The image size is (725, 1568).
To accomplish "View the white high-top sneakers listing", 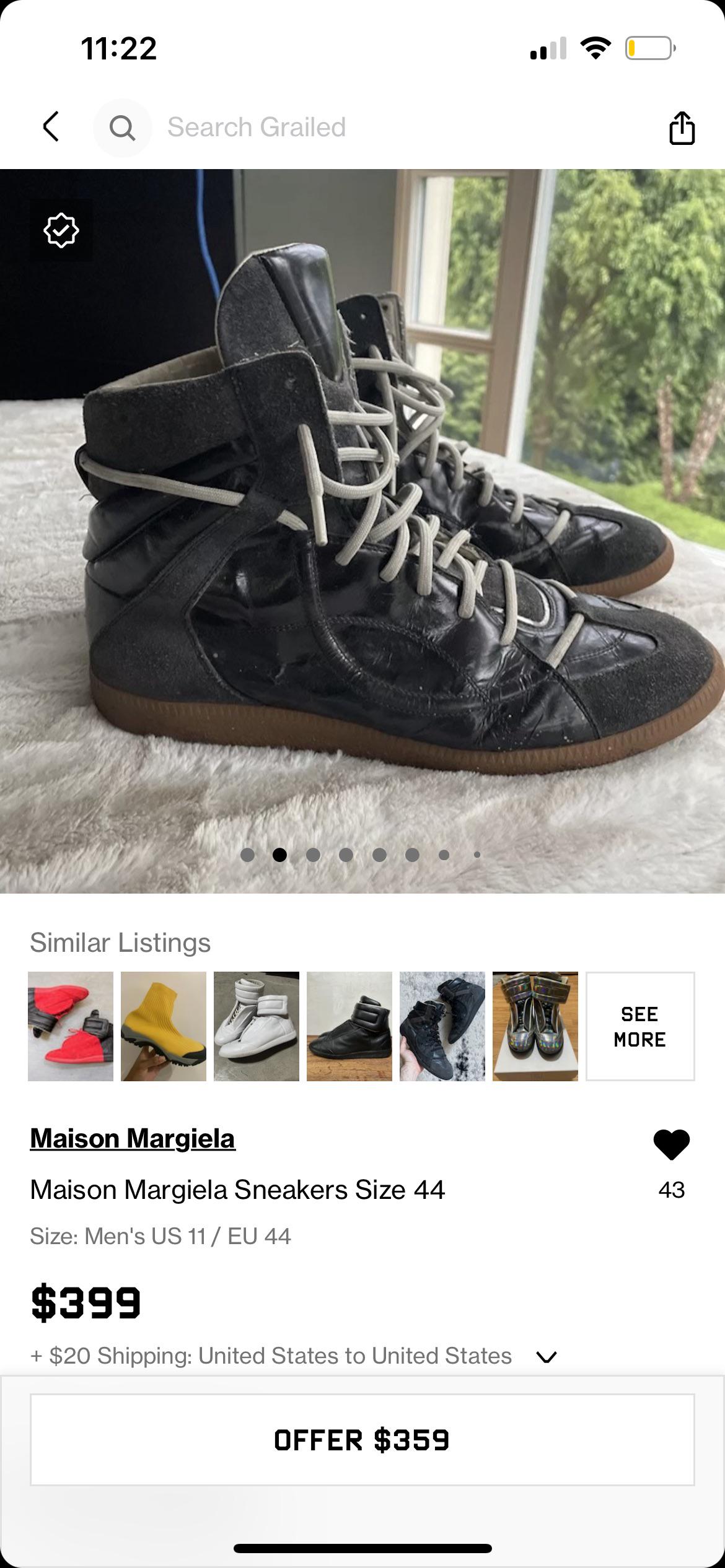I will tap(256, 1026).
